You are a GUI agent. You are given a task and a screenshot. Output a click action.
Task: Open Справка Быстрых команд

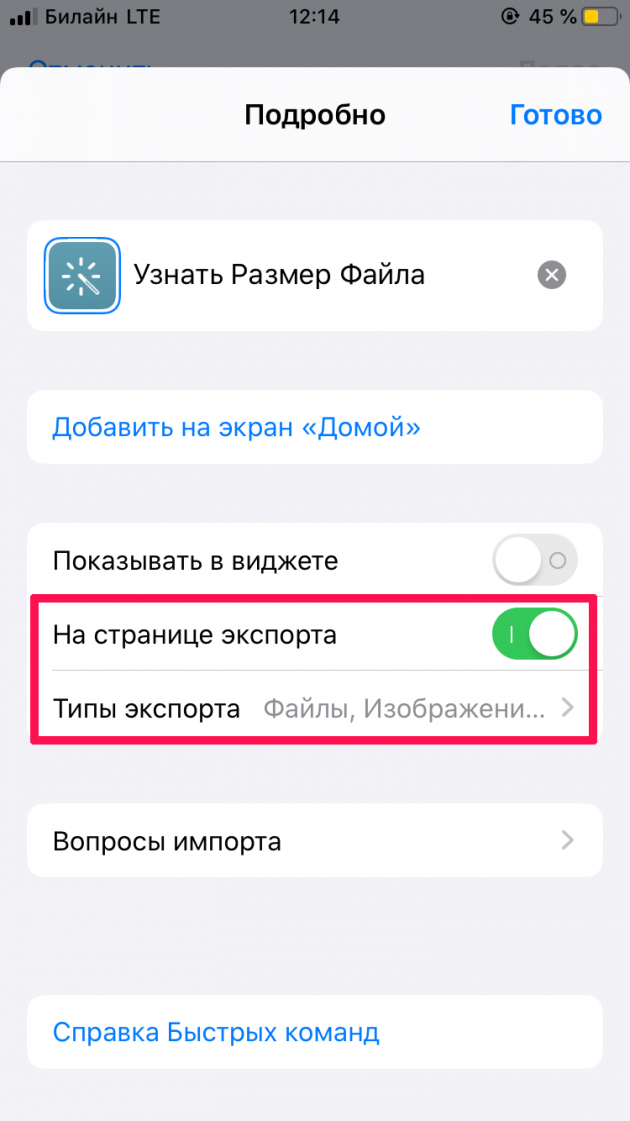216,1032
